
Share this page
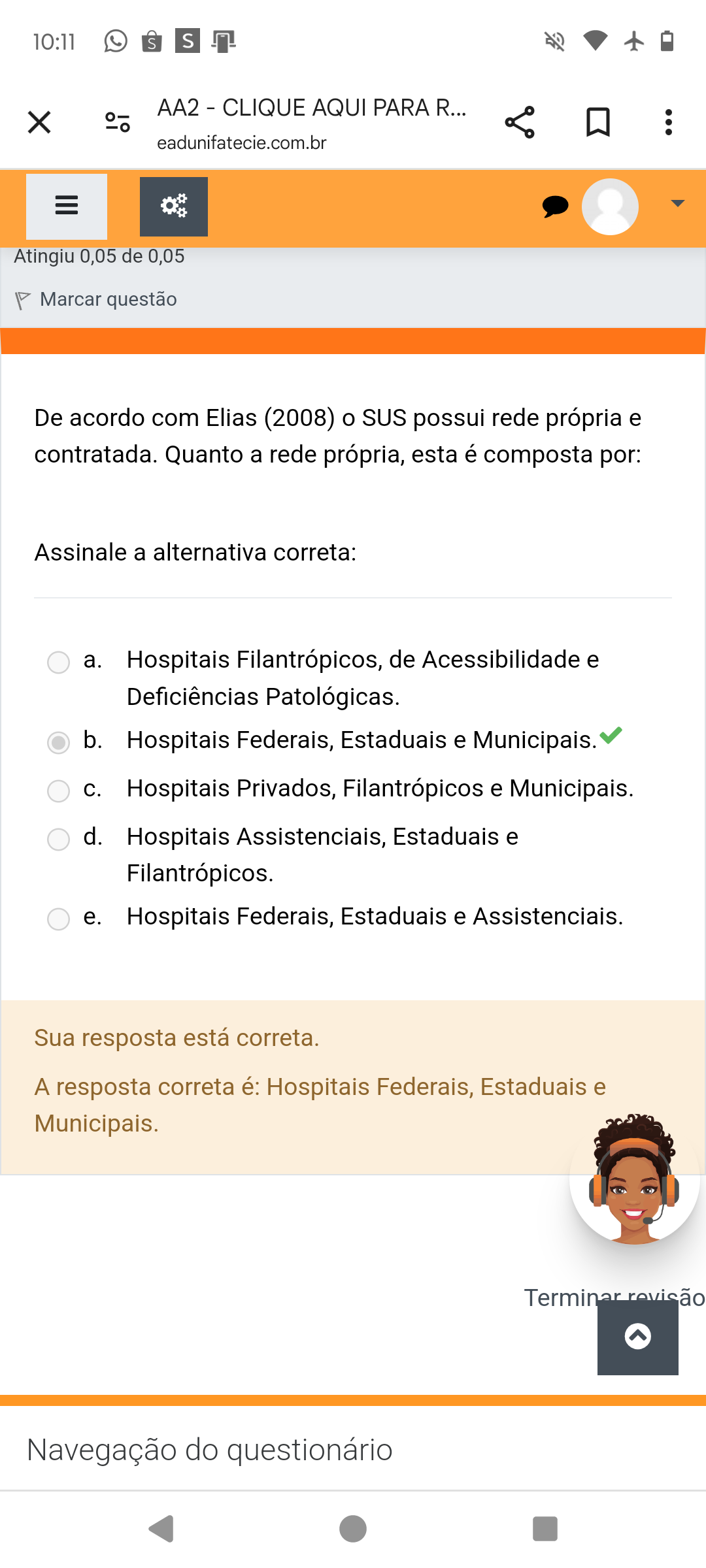(520, 122)
